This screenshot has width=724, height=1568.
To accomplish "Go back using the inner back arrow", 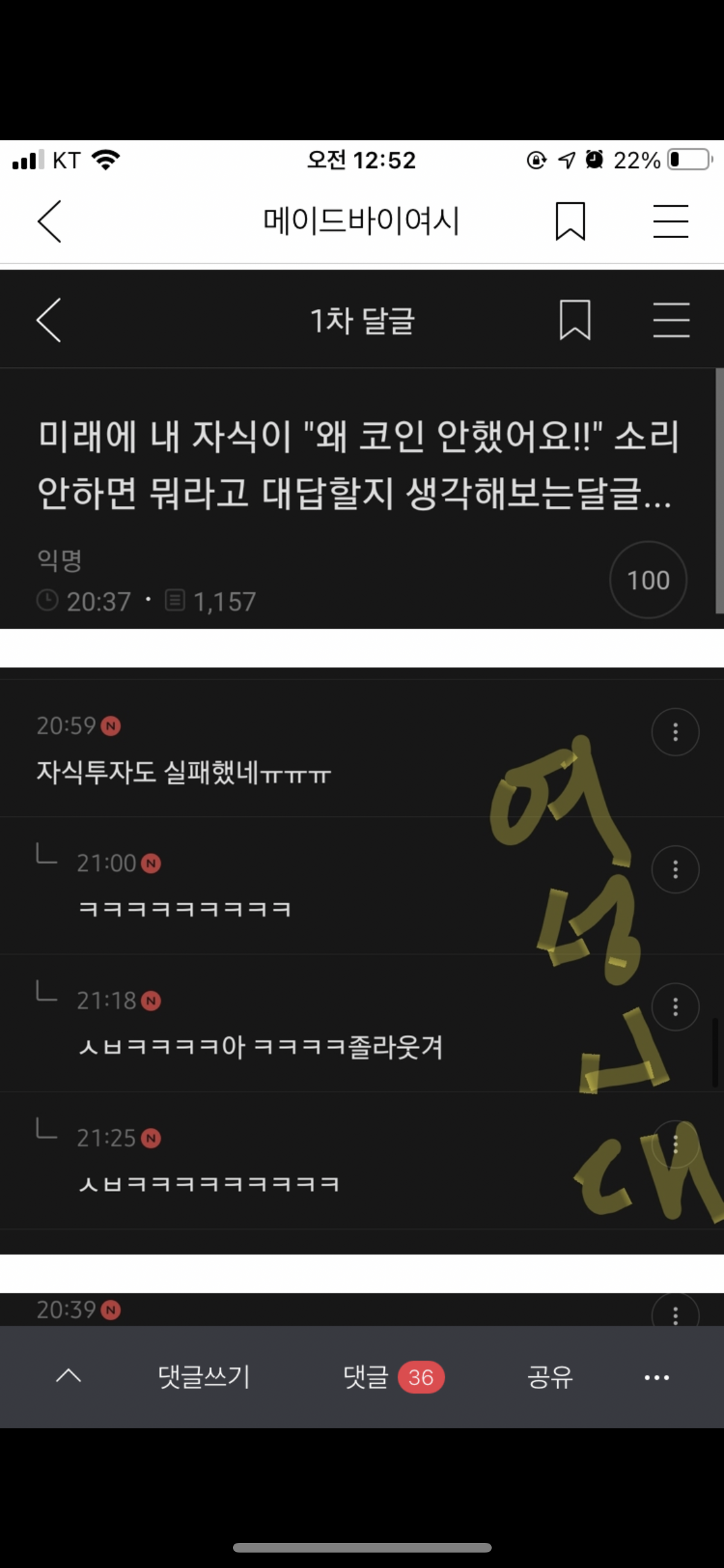I will [48, 320].
